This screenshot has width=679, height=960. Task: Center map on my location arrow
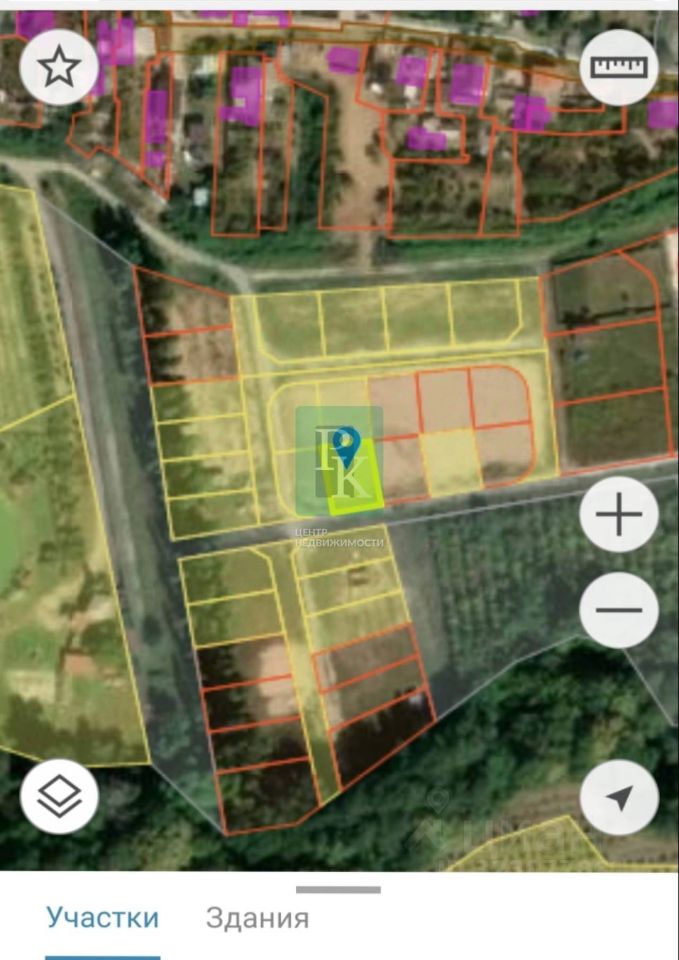tap(619, 797)
